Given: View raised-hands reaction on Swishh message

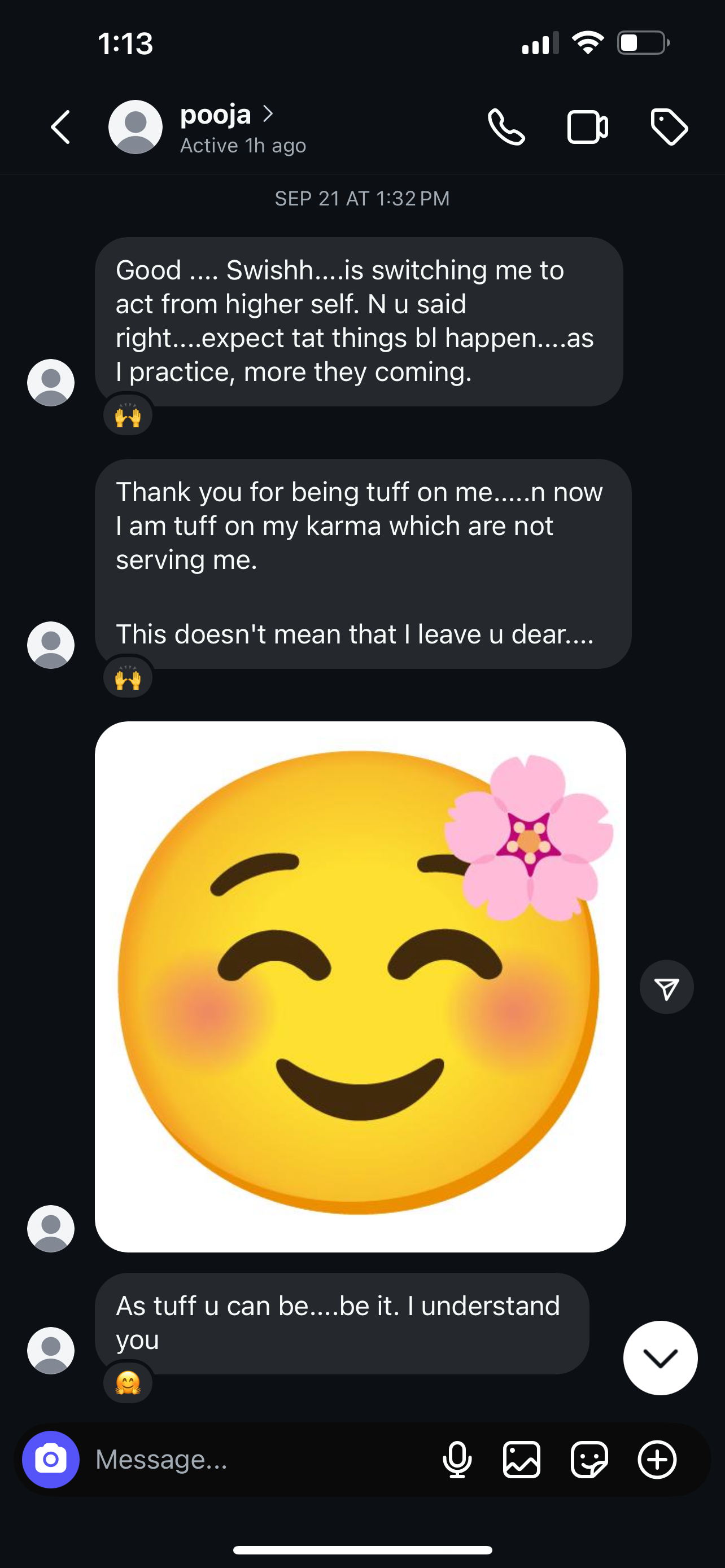Looking at the screenshot, I should pos(128,416).
